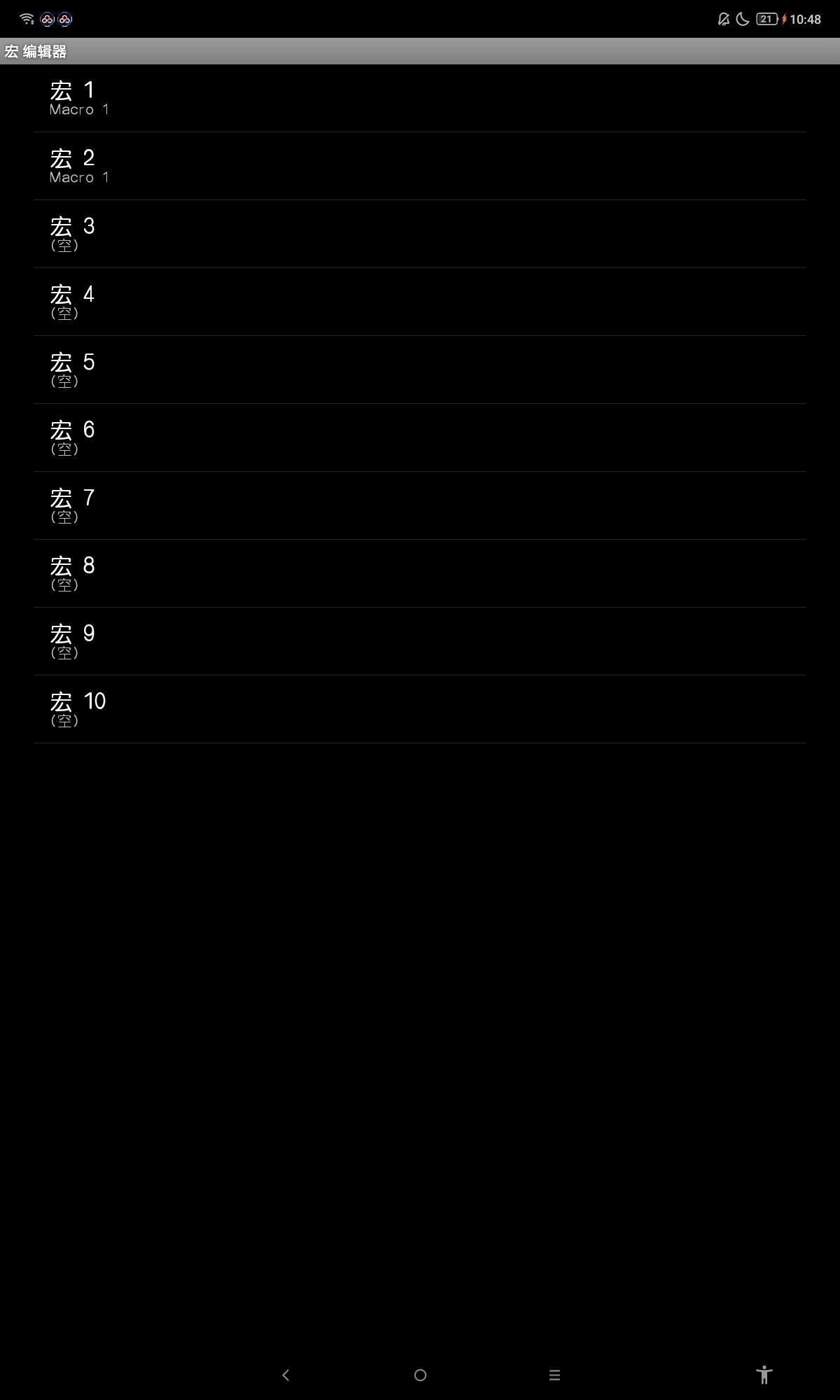Screen dimensions: 840x1400
Task: Select empty slot 宏 4
Action: pos(420,302)
